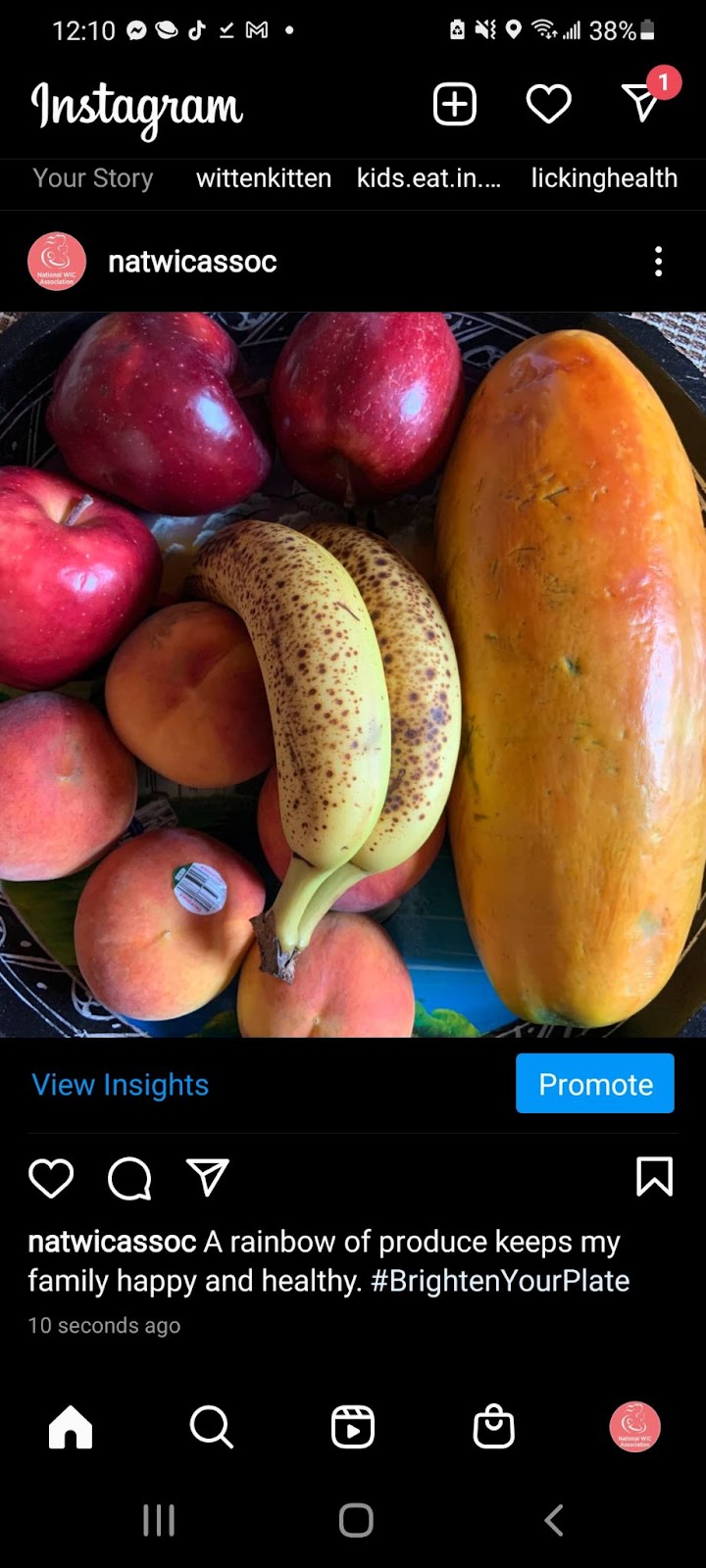Image resolution: width=706 pixels, height=1568 pixels.
Task: Go to profile tab in bottom bar
Action: coord(634,1427)
